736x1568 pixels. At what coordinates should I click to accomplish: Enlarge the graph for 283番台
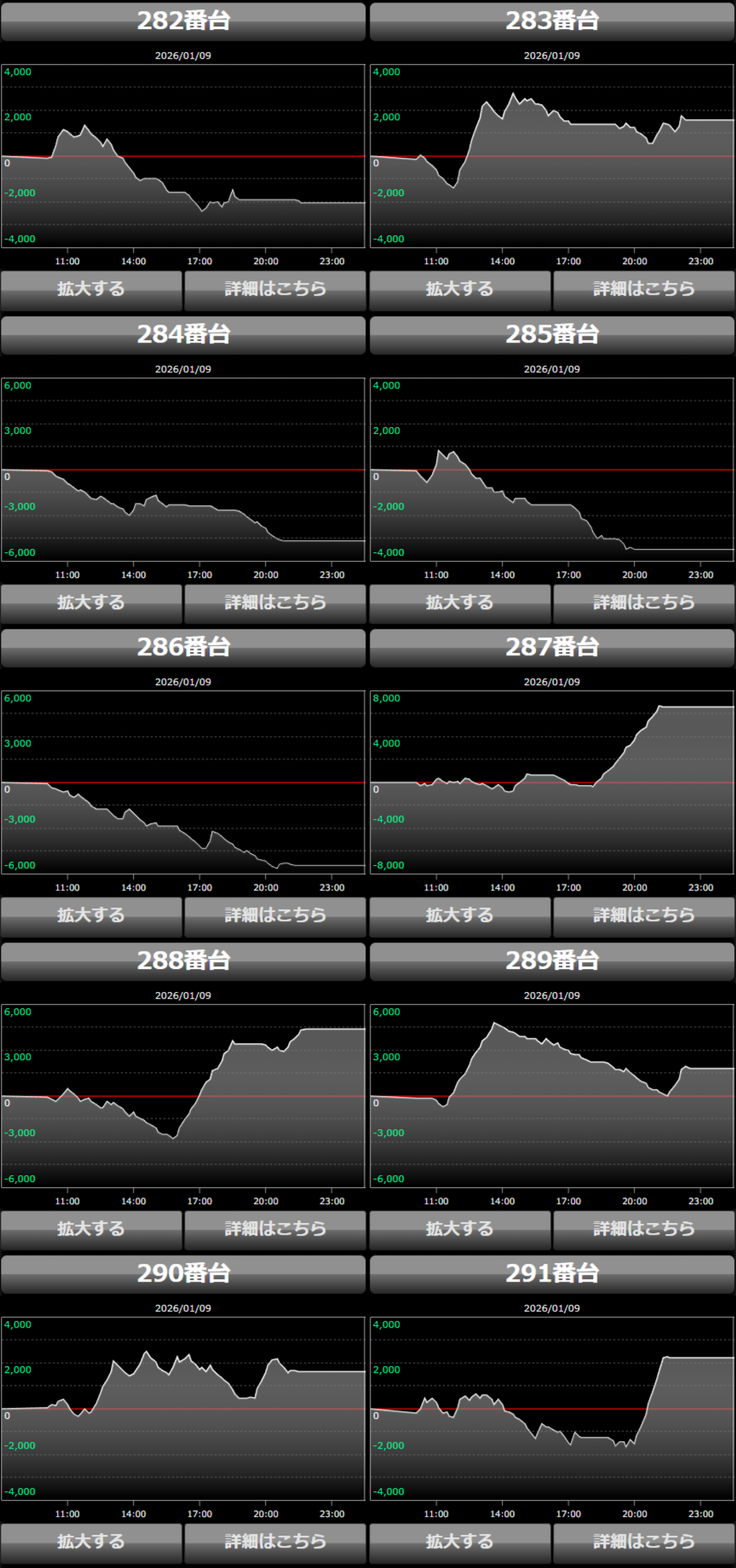click(460, 290)
